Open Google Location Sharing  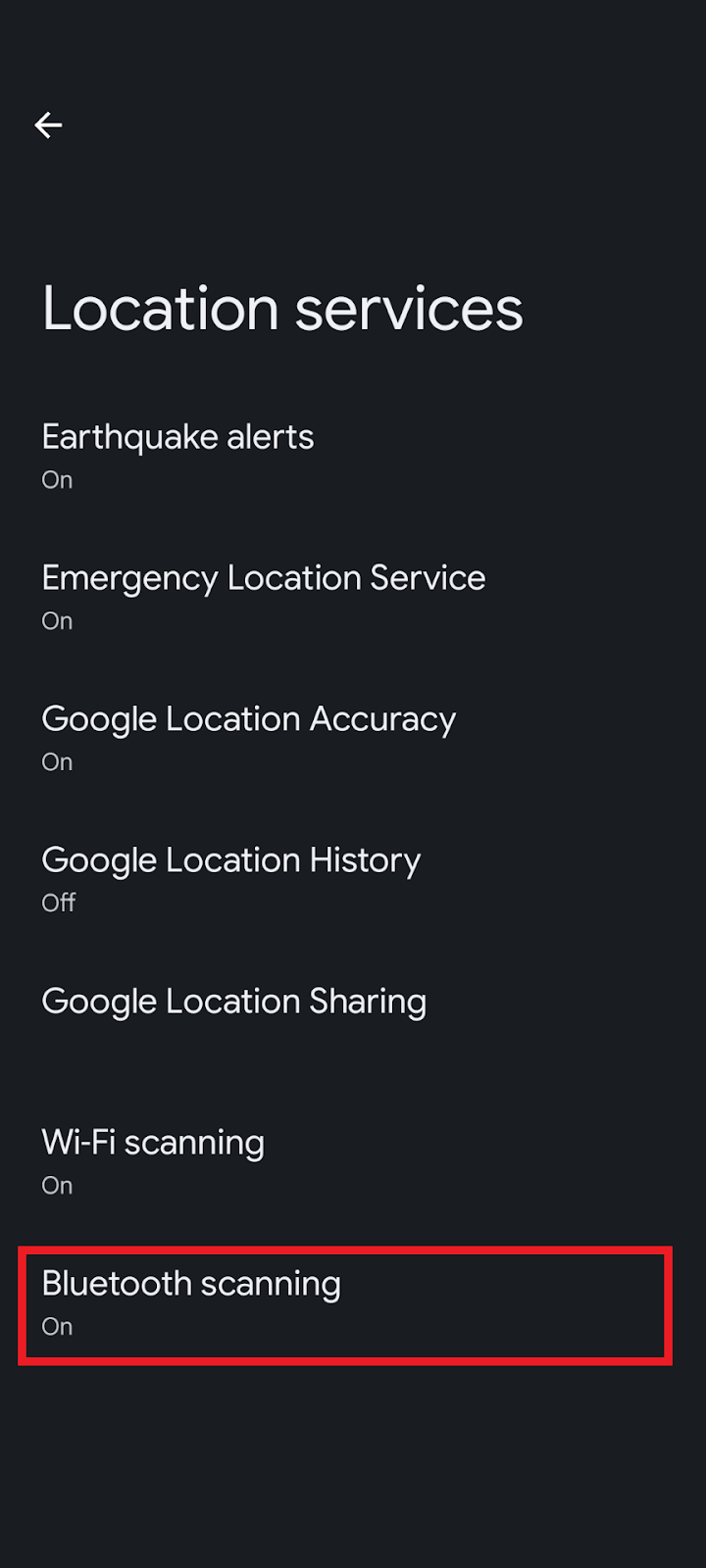tap(233, 1002)
